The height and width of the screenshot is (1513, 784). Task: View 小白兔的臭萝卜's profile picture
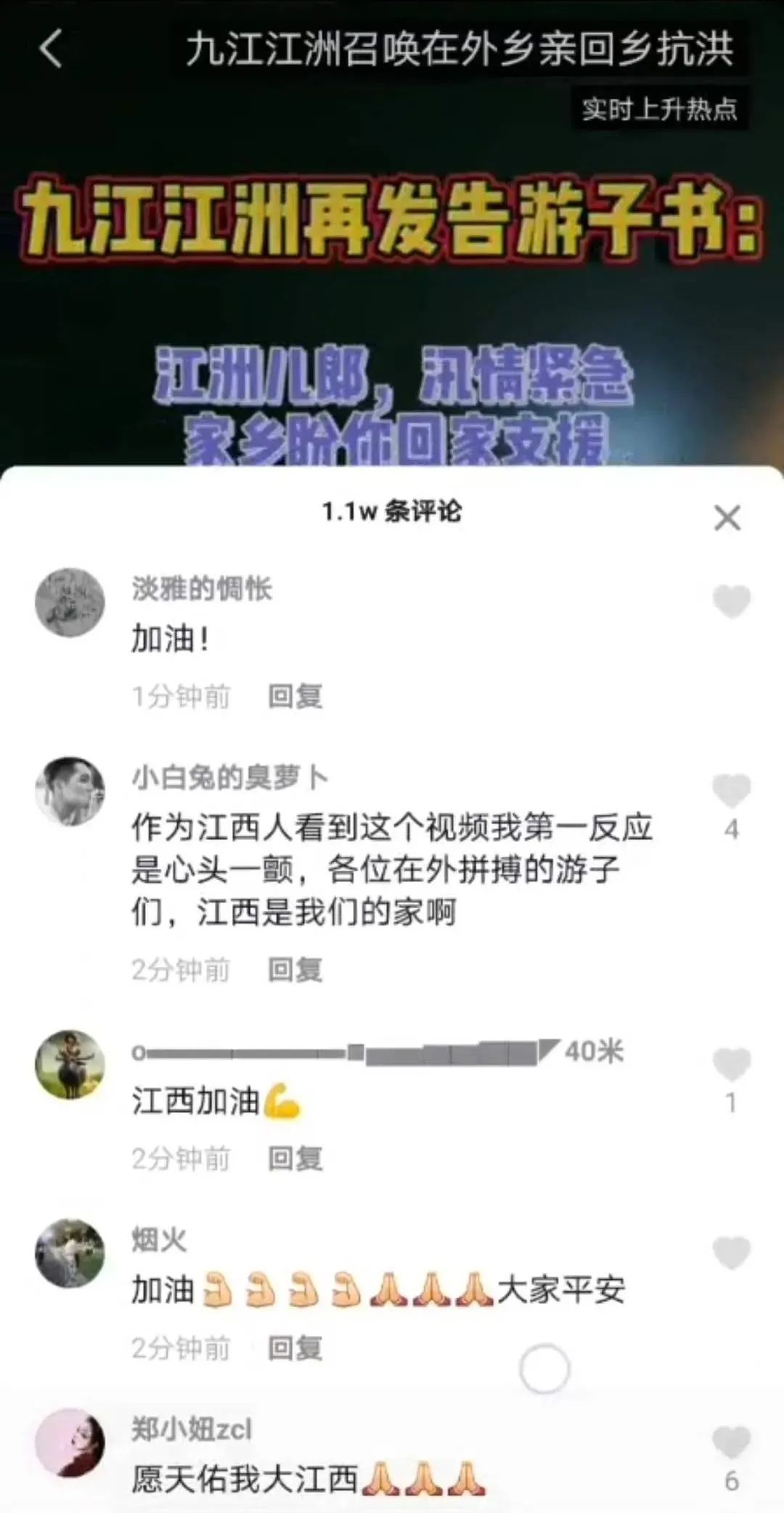[x=70, y=791]
